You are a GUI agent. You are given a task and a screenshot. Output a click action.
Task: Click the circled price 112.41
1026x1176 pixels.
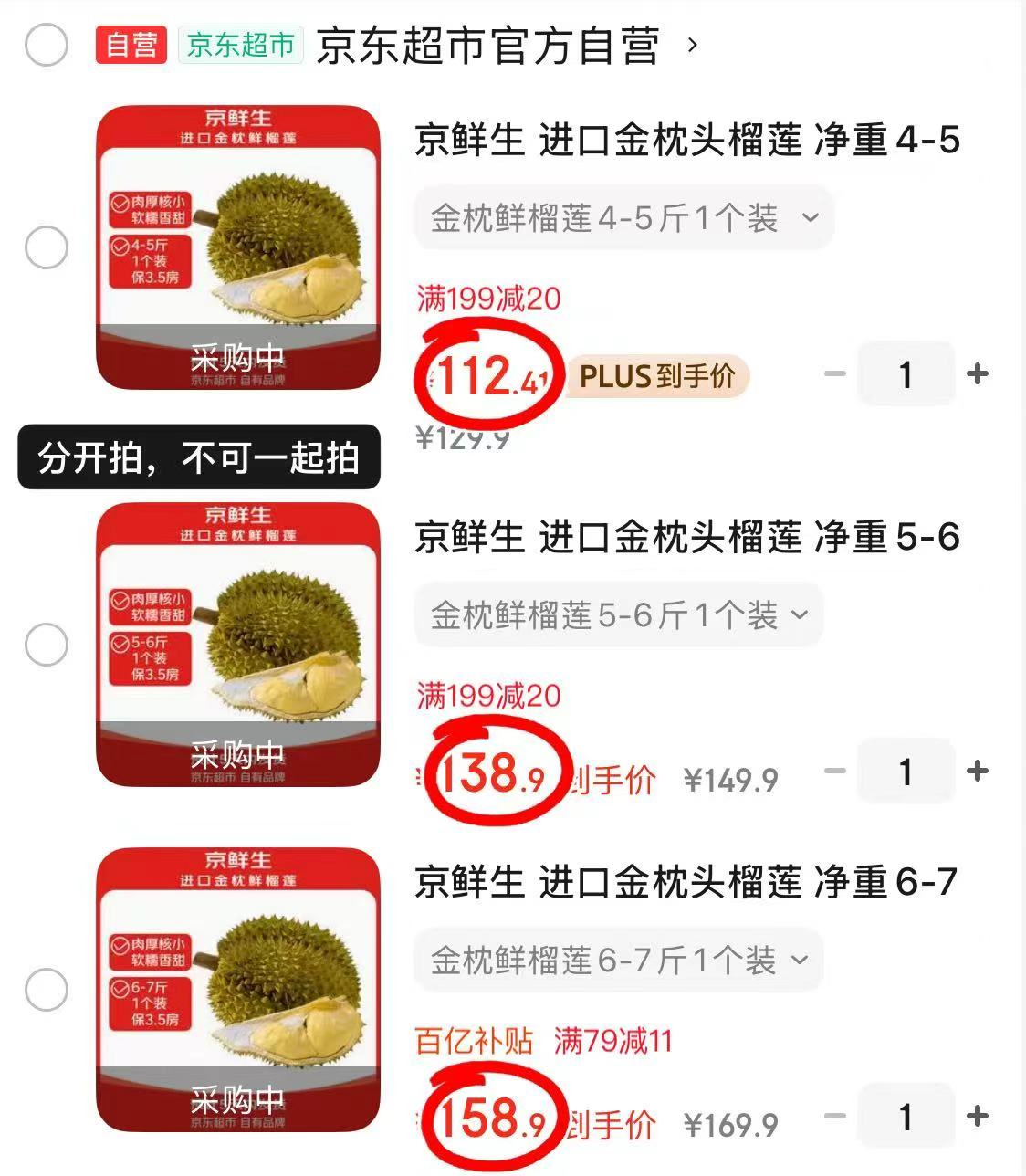tap(488, 373)
